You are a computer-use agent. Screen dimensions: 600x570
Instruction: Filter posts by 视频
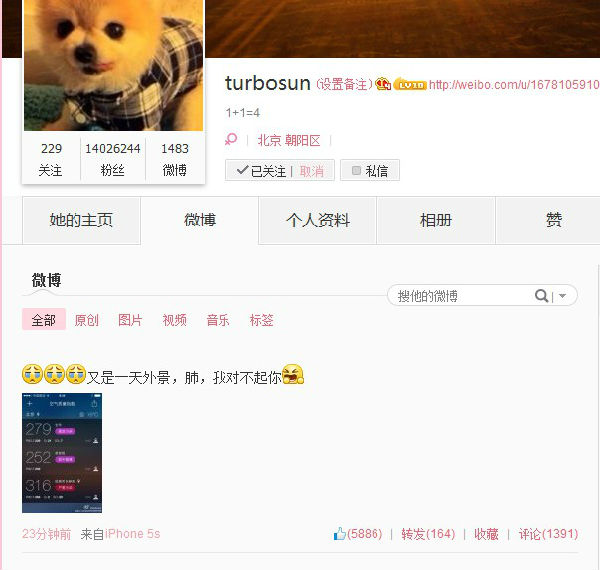[x=174, y=320]
